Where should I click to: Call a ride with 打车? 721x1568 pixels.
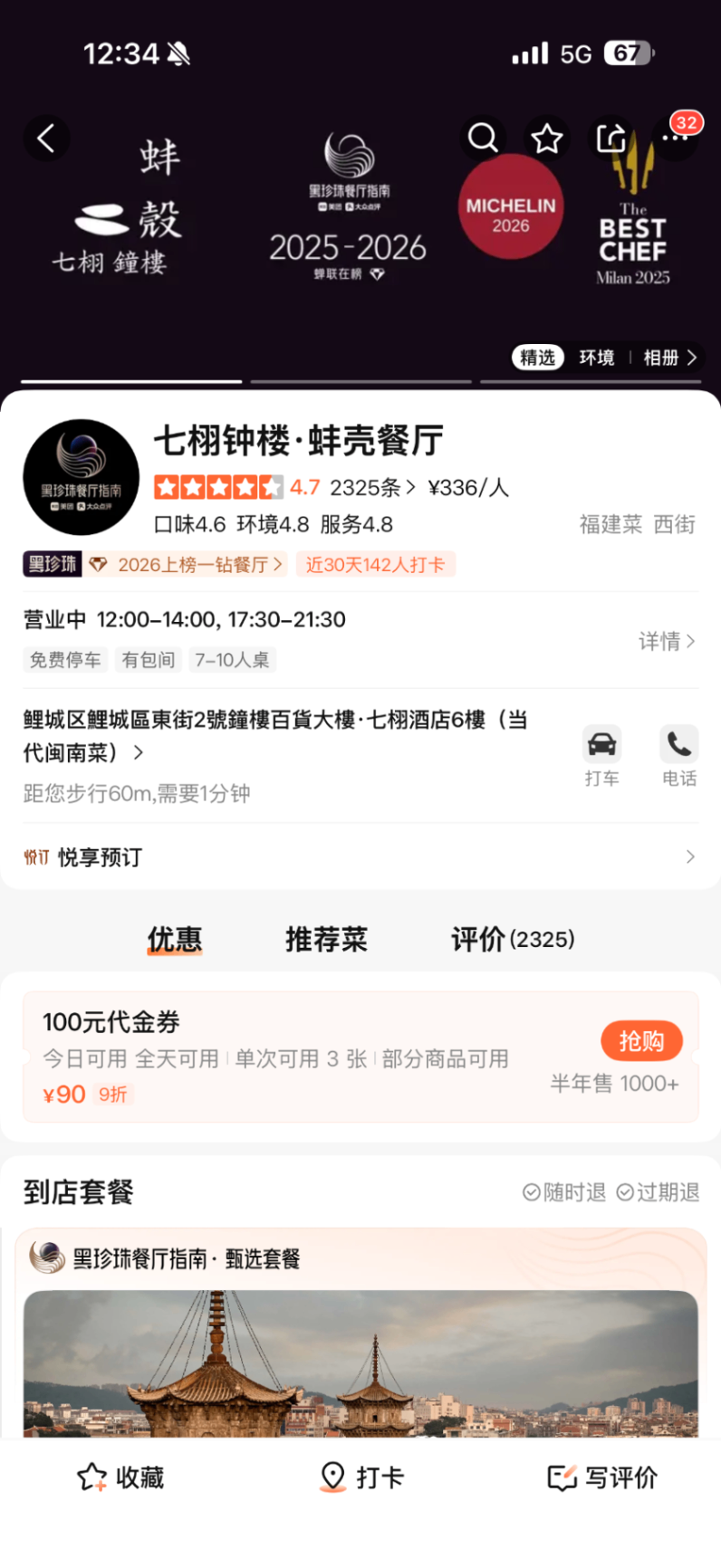[601, 755]
